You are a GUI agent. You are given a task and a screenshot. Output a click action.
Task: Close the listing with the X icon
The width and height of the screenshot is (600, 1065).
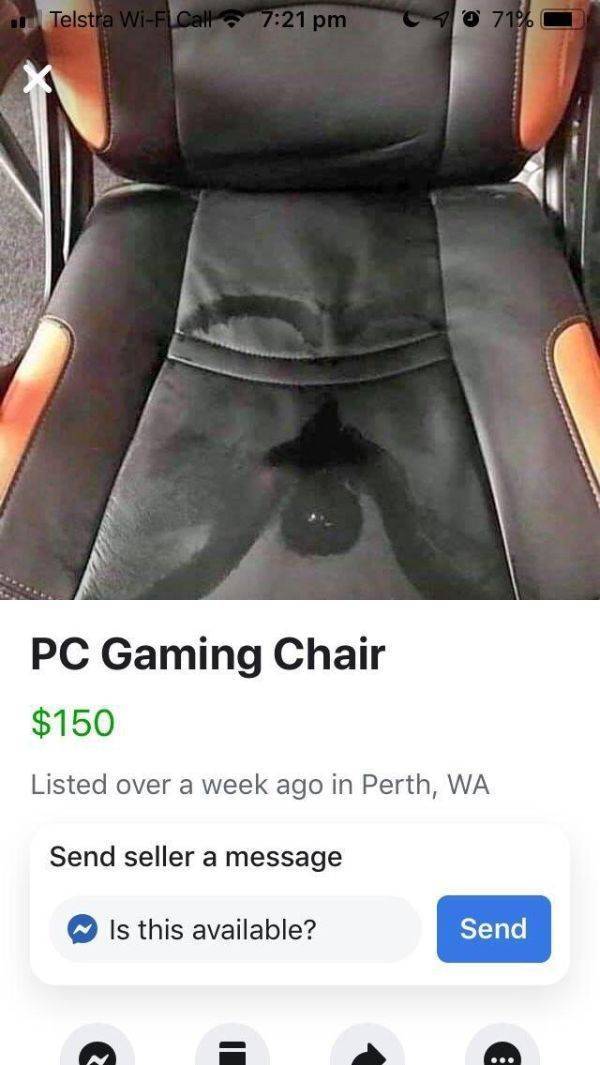(x=37, y=79)
